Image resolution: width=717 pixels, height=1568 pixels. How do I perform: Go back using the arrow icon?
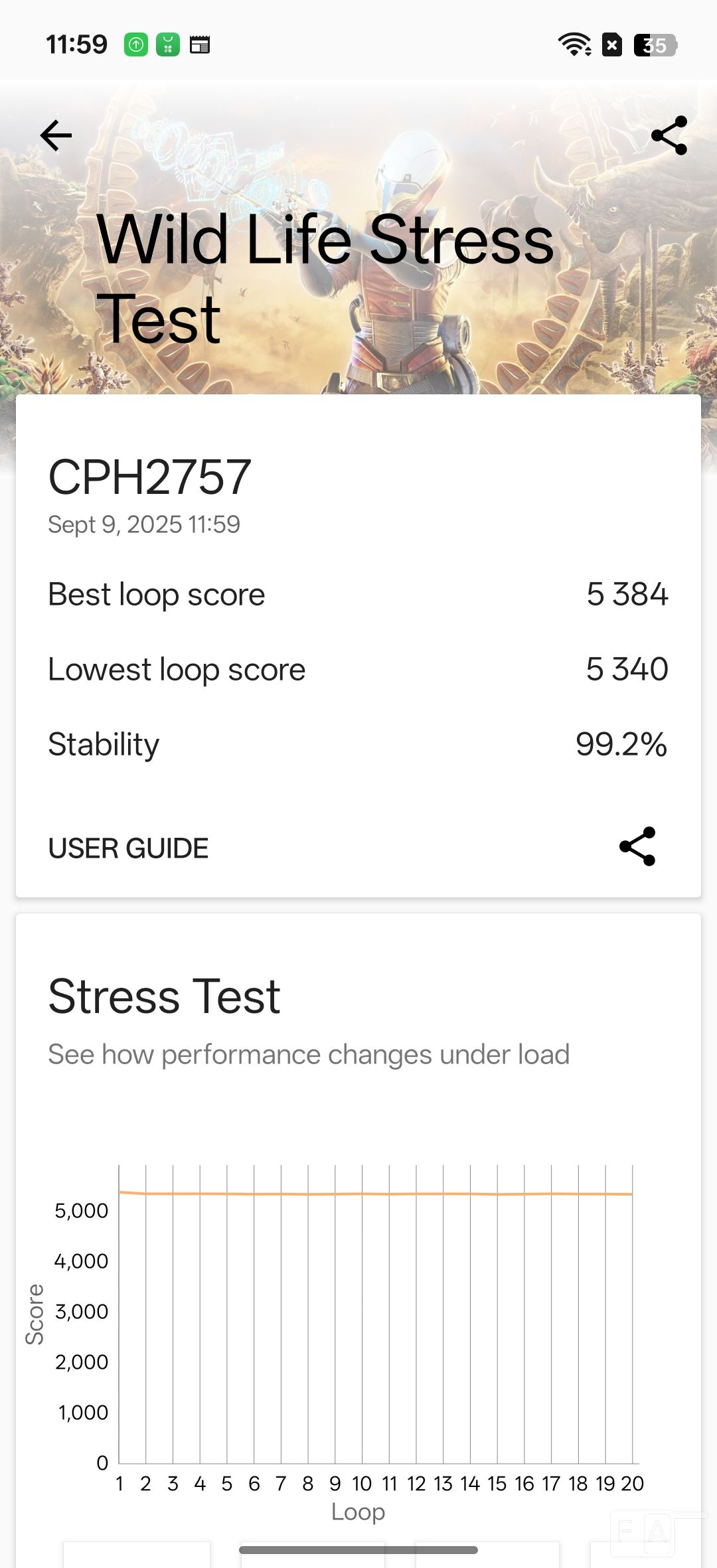click(x=56, y=136)
